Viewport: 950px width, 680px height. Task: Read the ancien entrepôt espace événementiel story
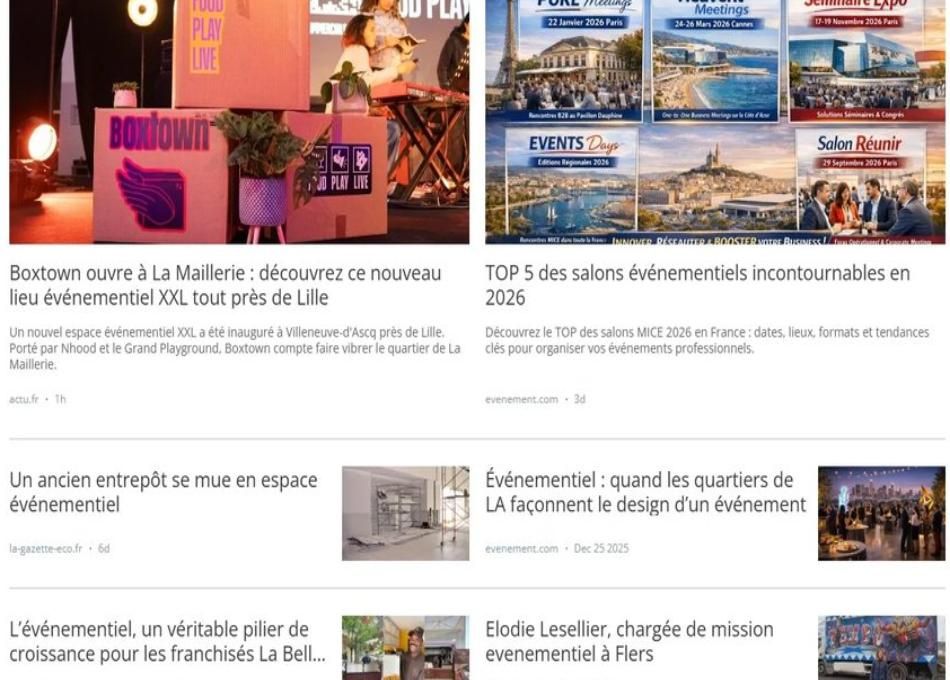click(163, 492)
